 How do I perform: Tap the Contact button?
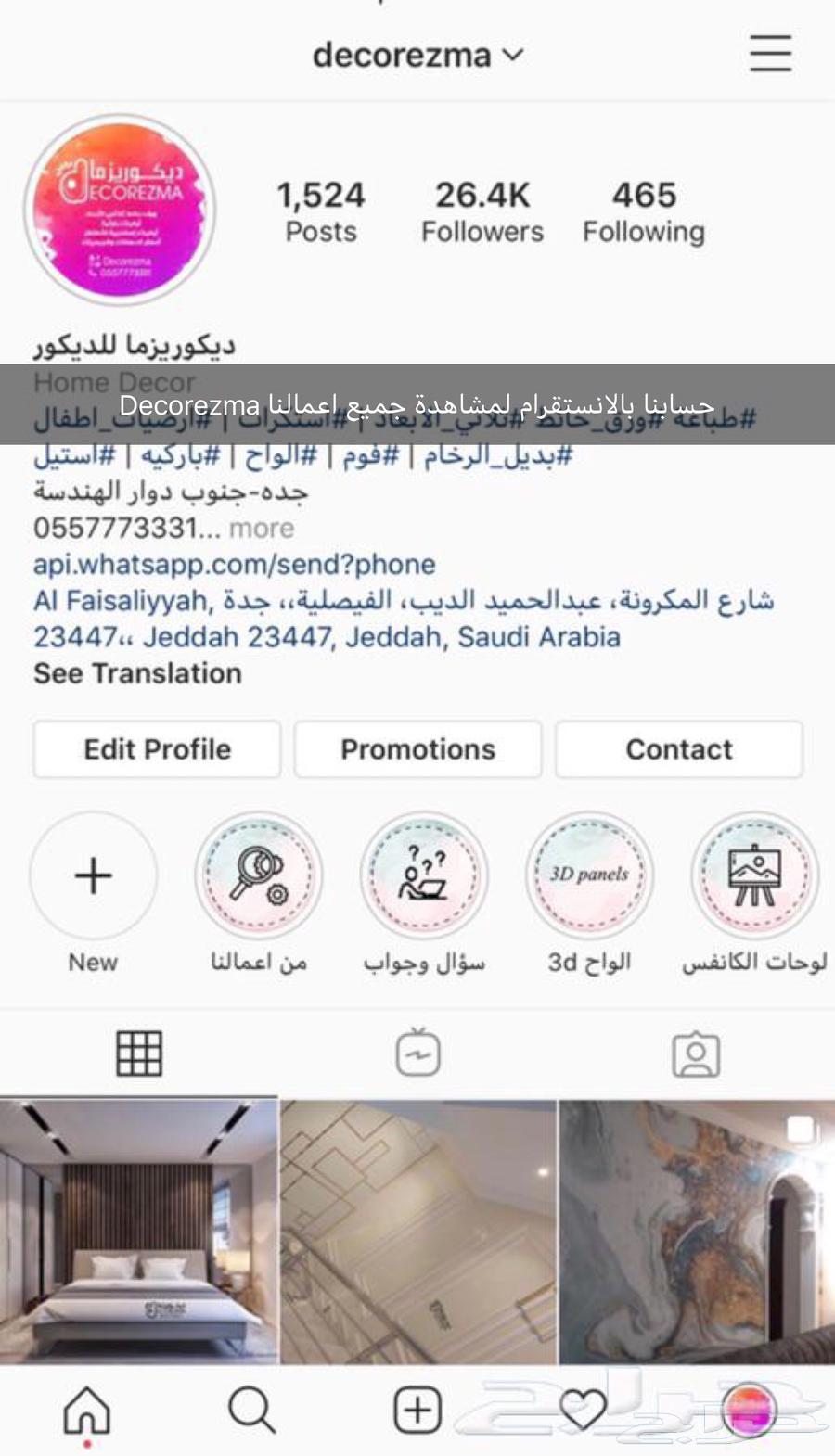[679, 749]
